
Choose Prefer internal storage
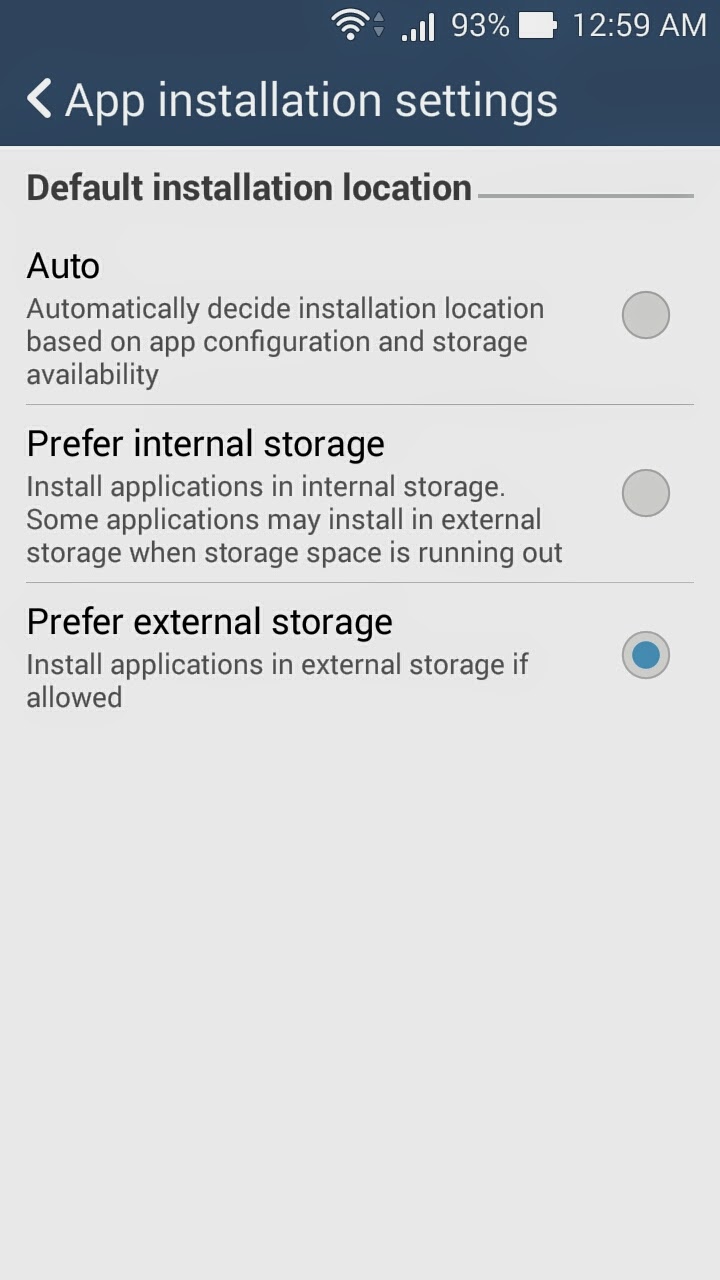coord(645,493)
